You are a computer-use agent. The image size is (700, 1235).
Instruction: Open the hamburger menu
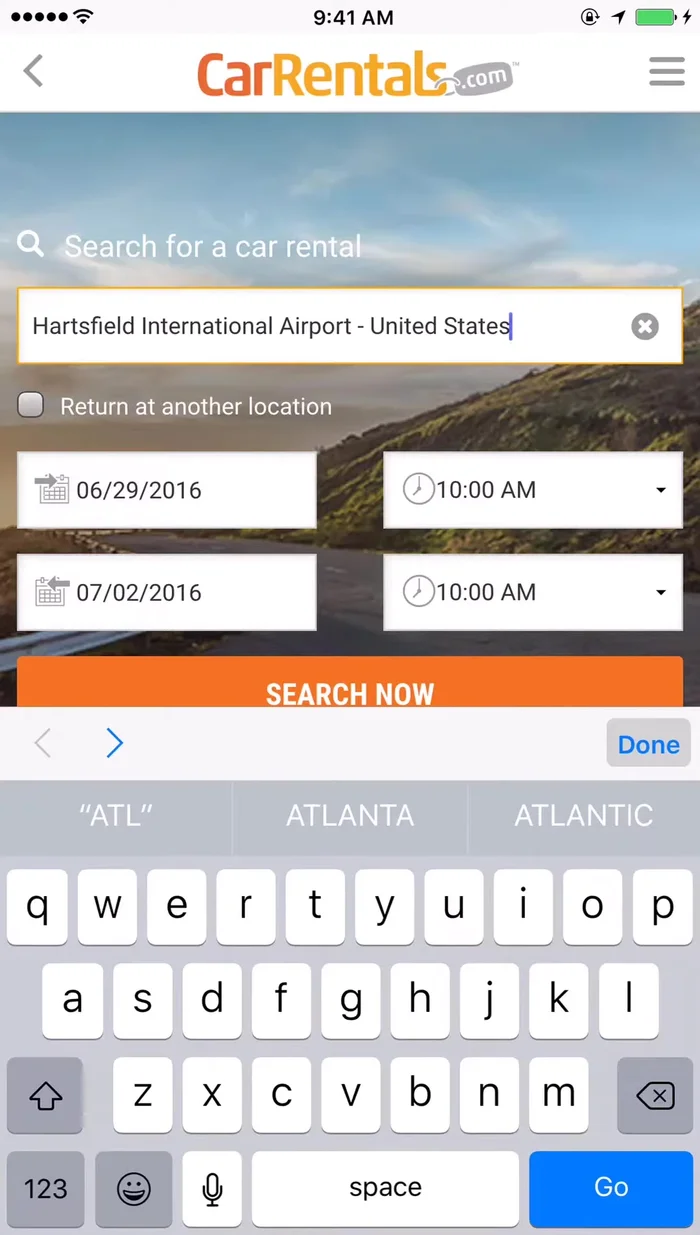pyautogui.click(x=666, y=72)
